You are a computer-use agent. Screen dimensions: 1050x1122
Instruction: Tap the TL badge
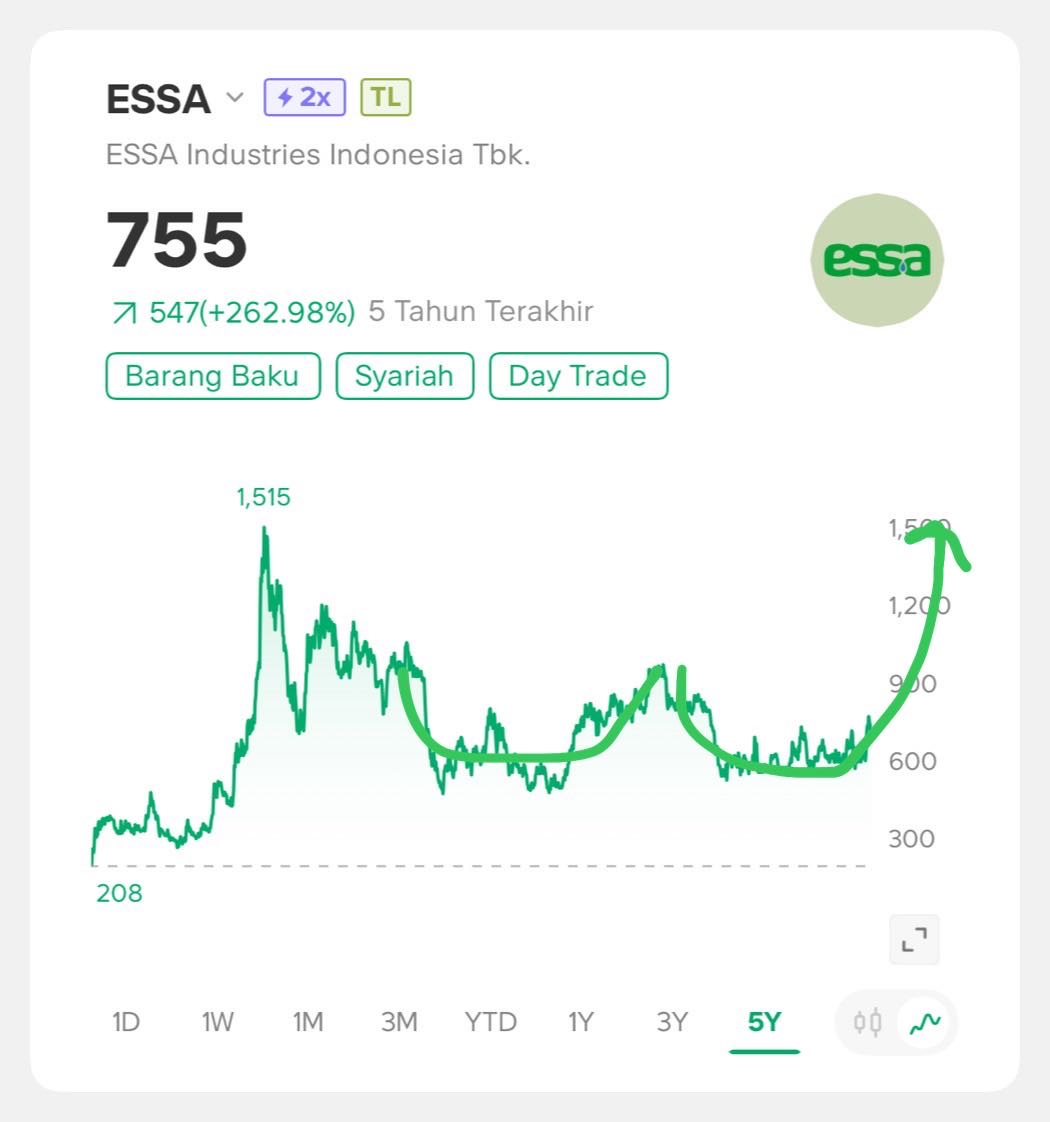[386, 97]
